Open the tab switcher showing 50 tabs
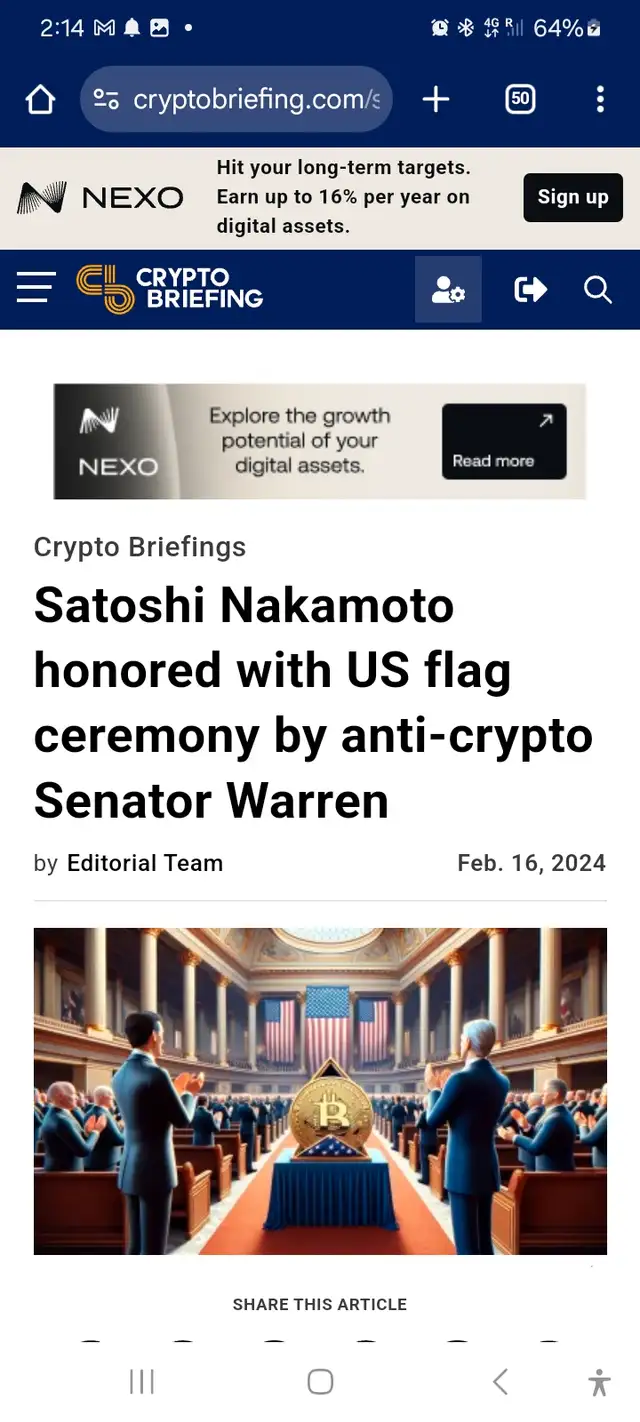 [x=520, y=99]
